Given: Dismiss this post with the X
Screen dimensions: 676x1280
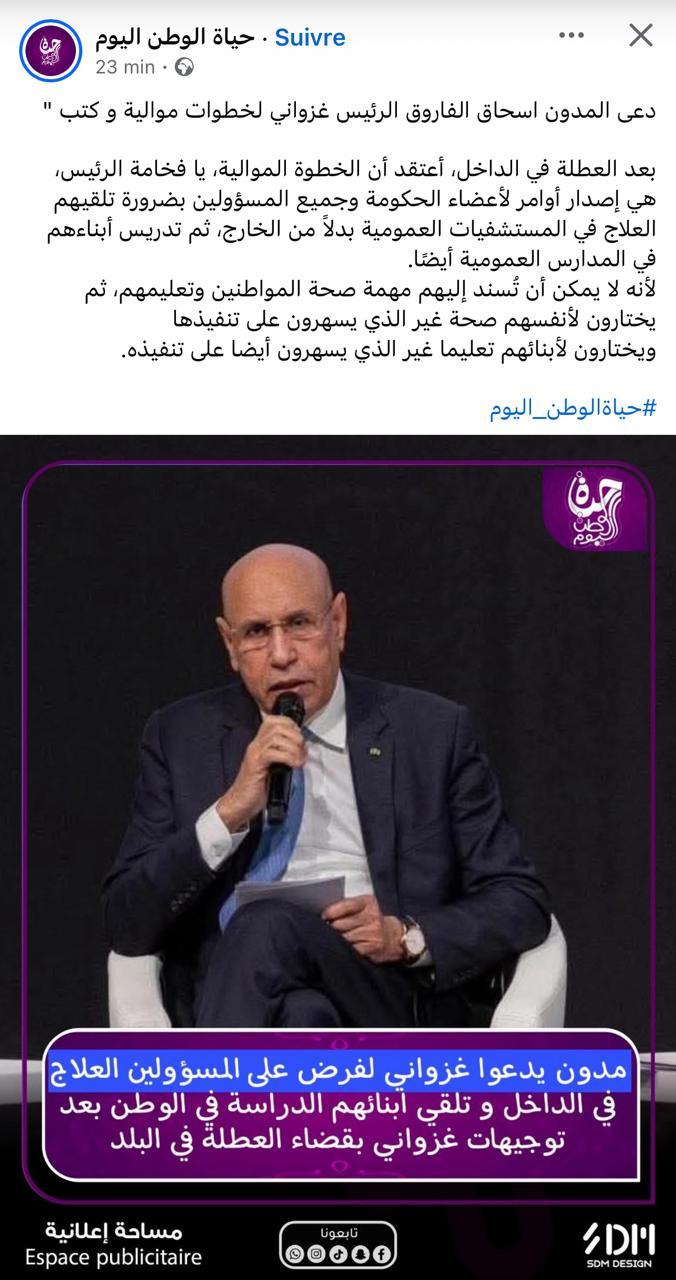Looking at the screenshot, I should point(640,36).
